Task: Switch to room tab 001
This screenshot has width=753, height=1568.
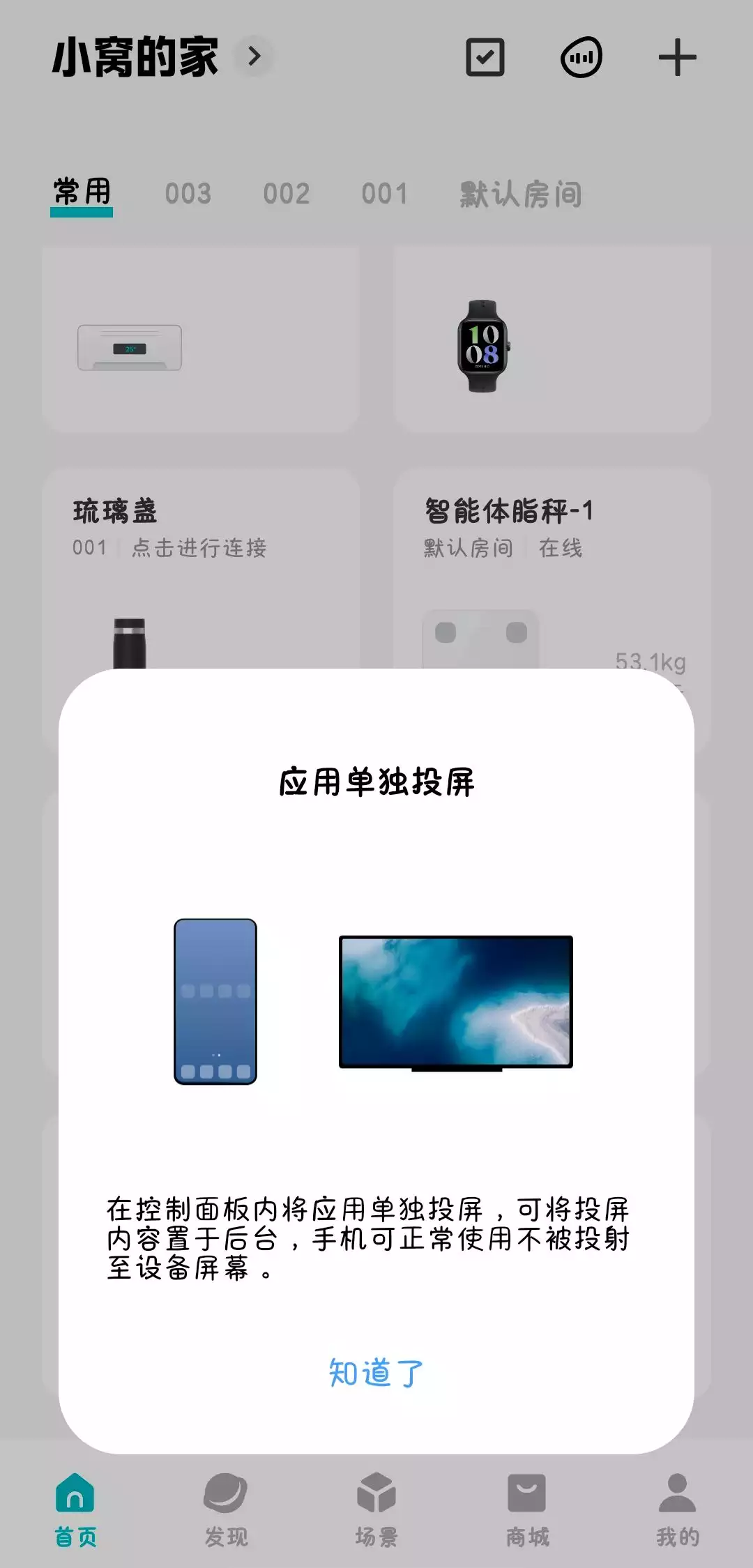Action: coord(385,194)
